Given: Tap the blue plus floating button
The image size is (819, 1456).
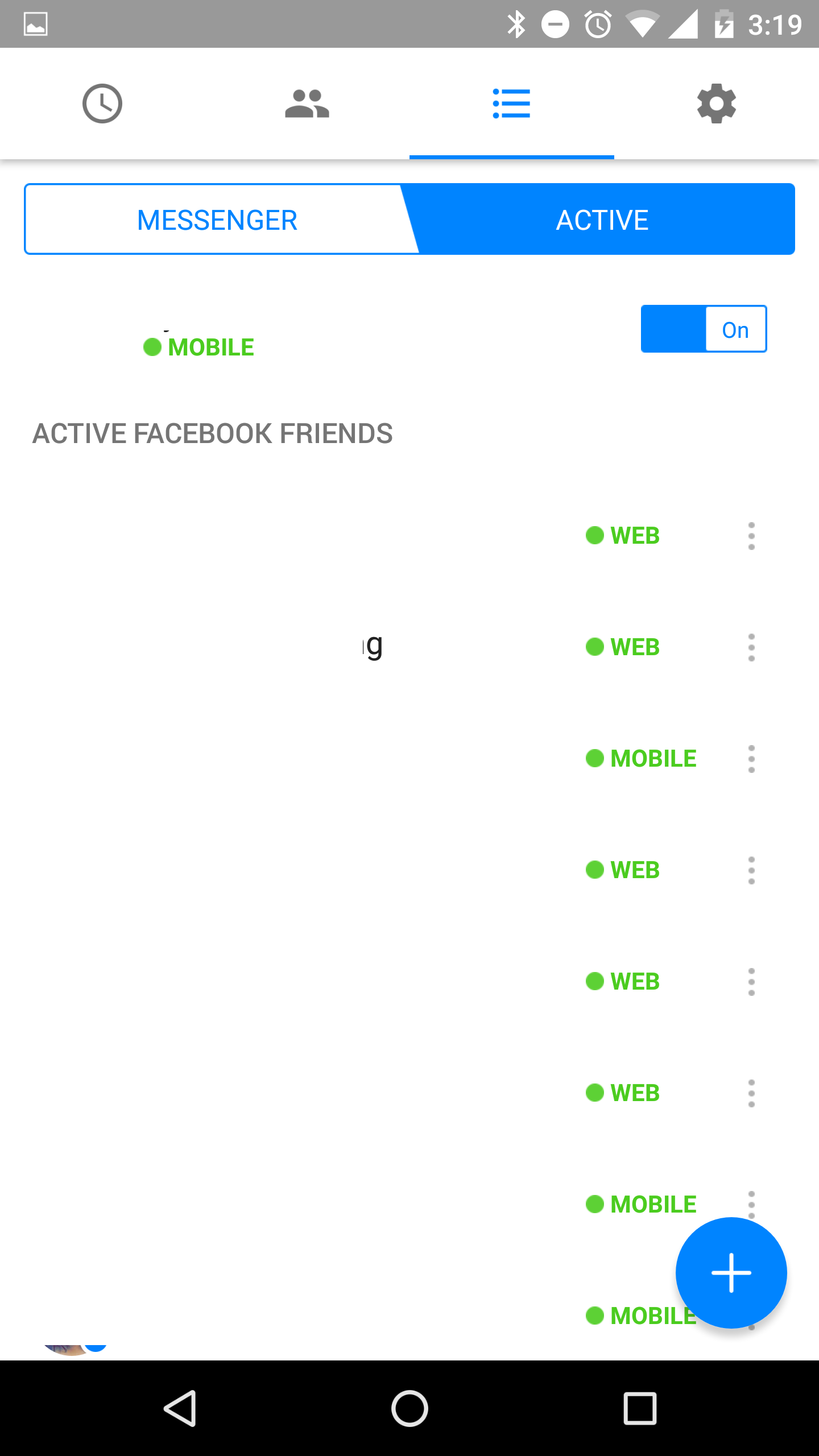Looking at the screenshot, I should click(x=731, y=1273).
